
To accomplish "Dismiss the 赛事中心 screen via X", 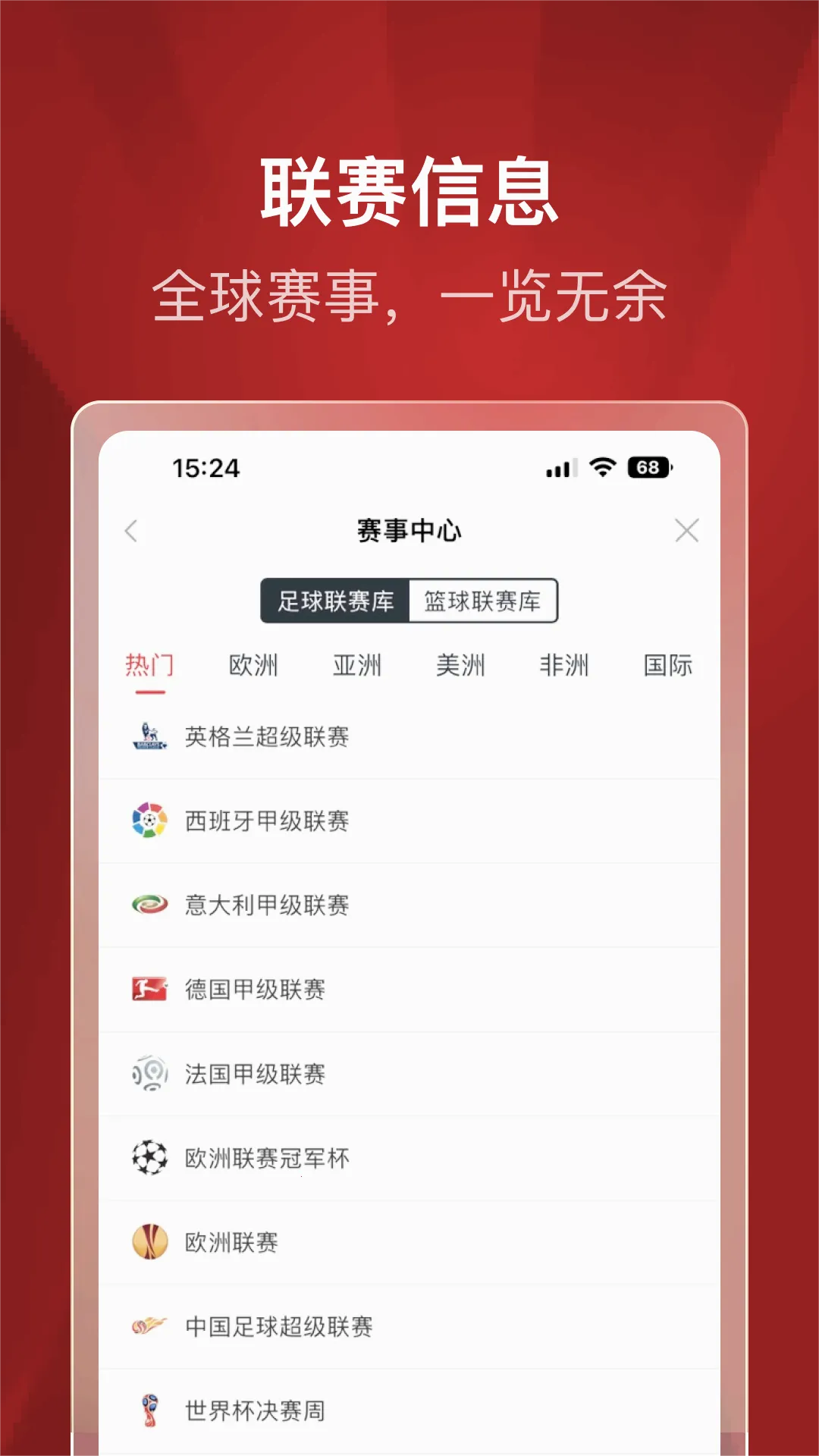I will pyautogui.click(x=687, y=531).
